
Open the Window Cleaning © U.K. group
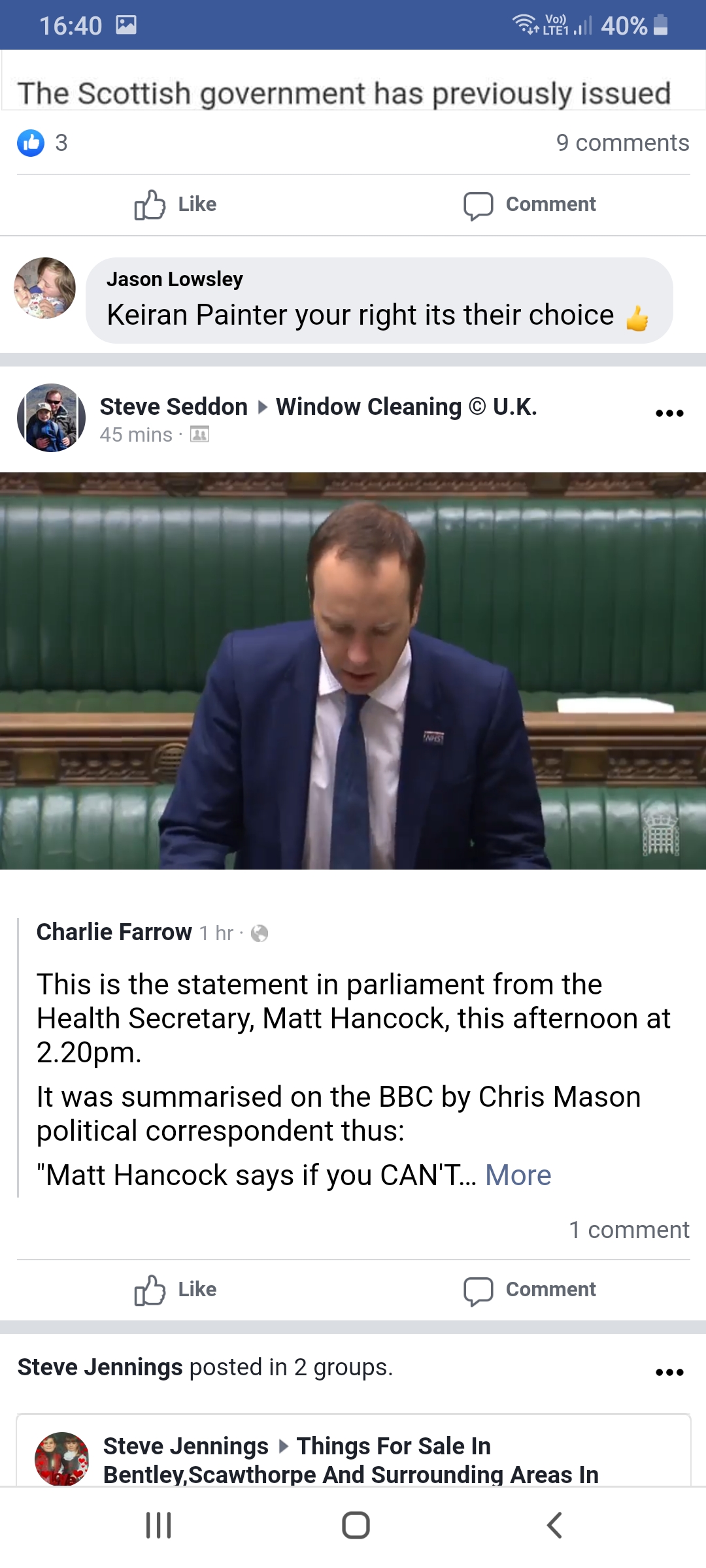[x=406, y=406]
